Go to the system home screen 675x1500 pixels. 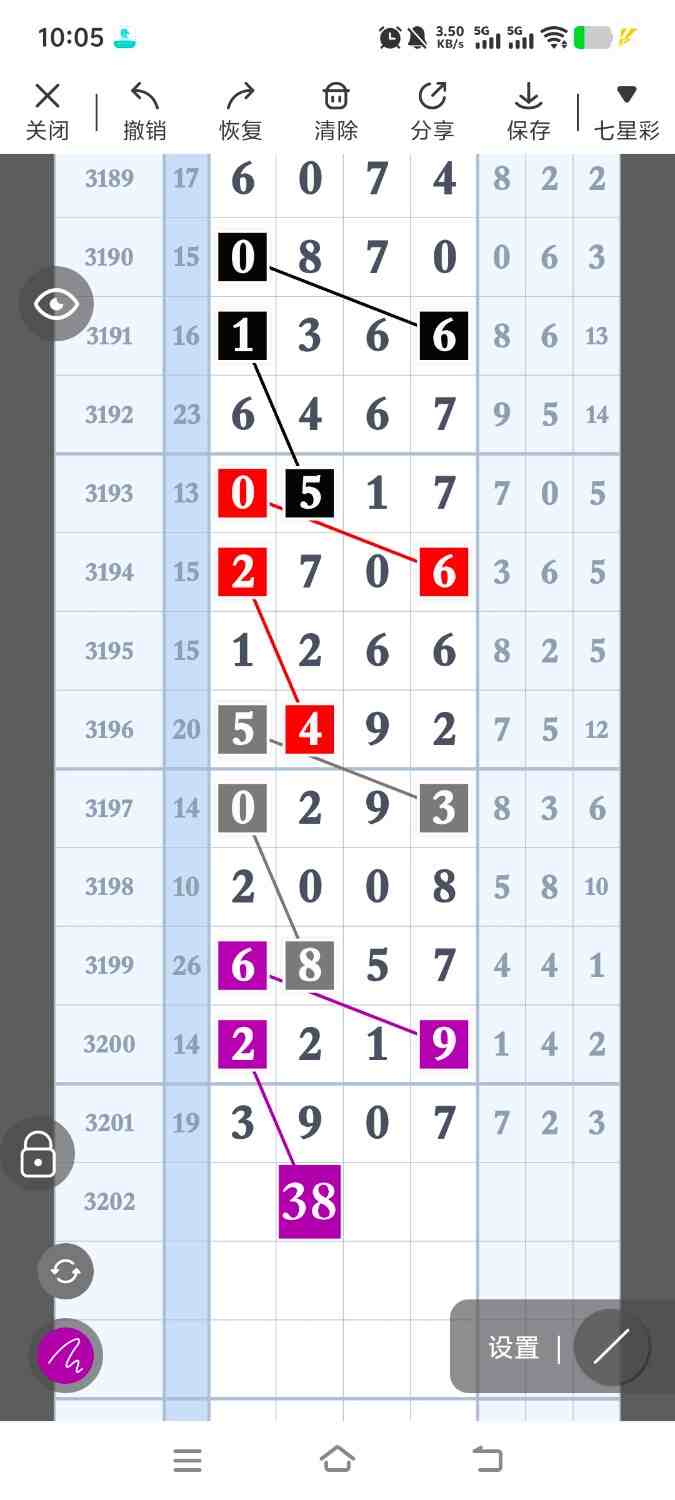pyautogui.click(x=337, y=1460)
